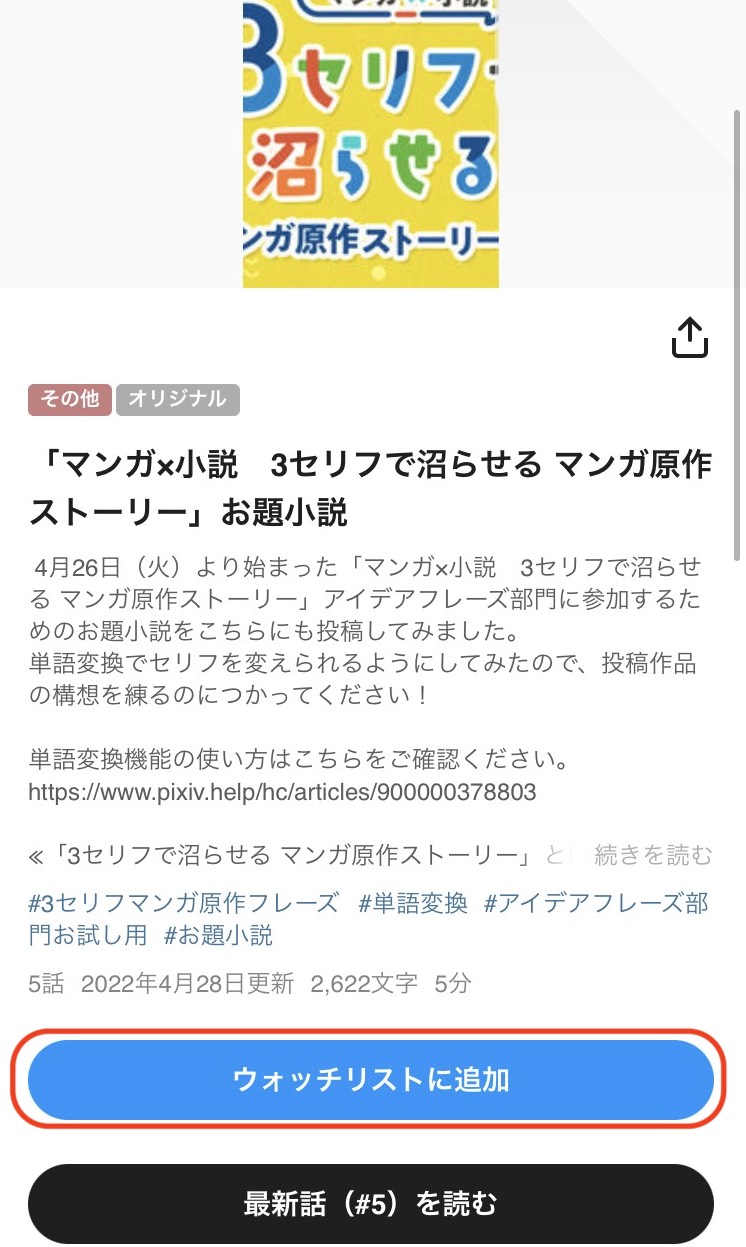Expand description with 続きを読む

[x=653, y=855]
